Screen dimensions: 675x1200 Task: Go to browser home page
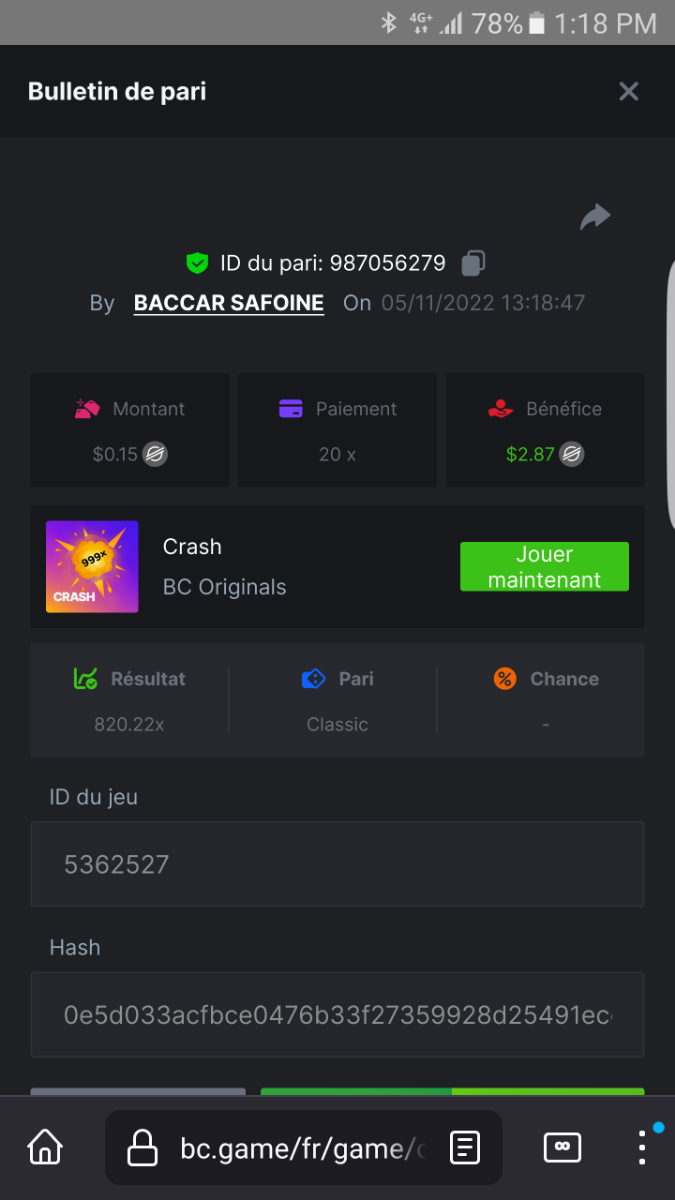(x=45, y=1147)
